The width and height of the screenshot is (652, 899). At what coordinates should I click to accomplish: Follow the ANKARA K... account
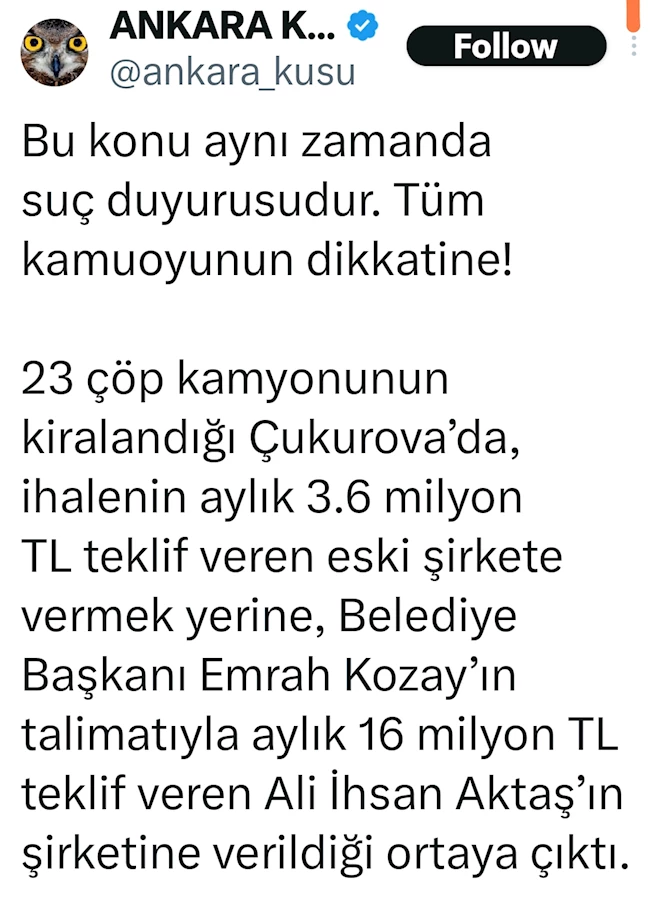(506, 46)
